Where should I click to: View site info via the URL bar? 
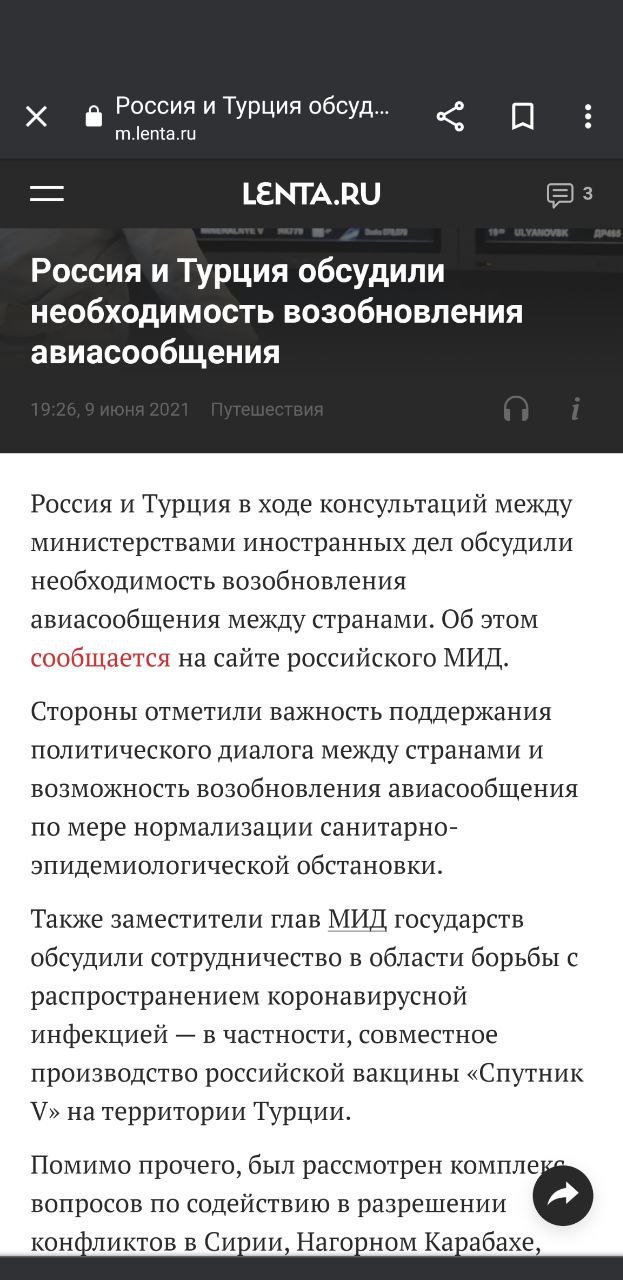250,117
